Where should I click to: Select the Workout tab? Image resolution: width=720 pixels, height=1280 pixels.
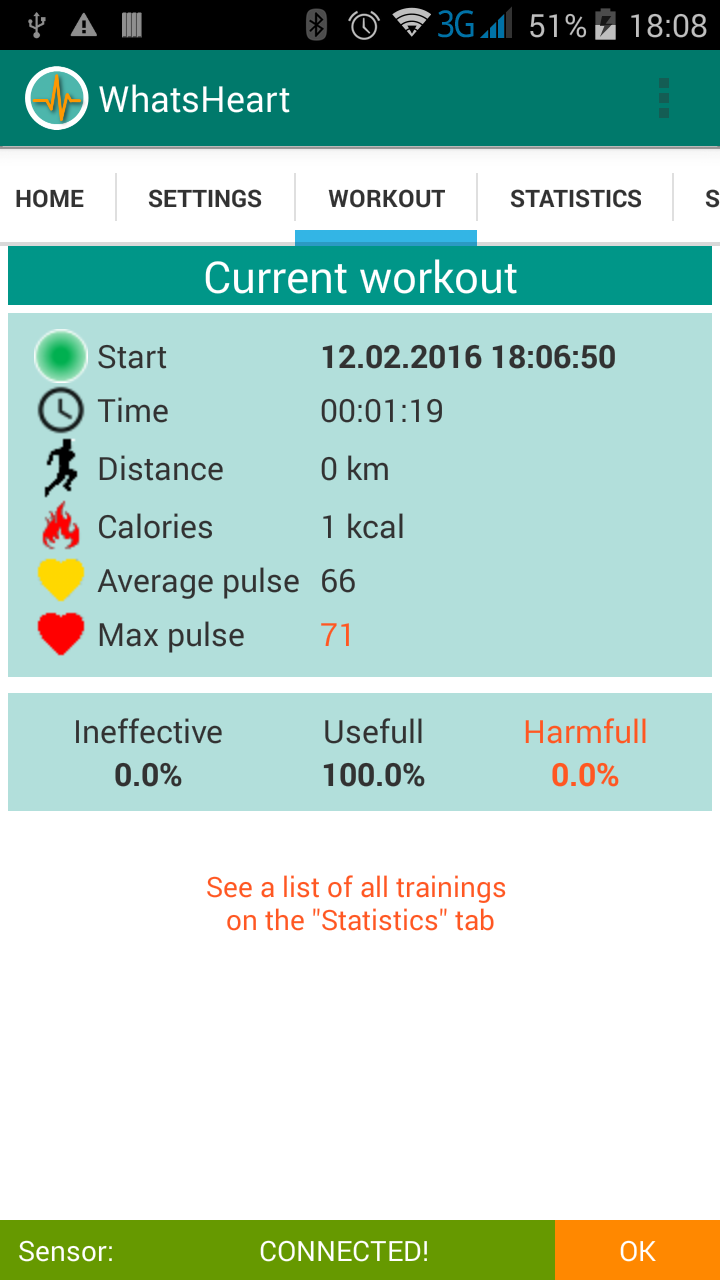(386, 198)
